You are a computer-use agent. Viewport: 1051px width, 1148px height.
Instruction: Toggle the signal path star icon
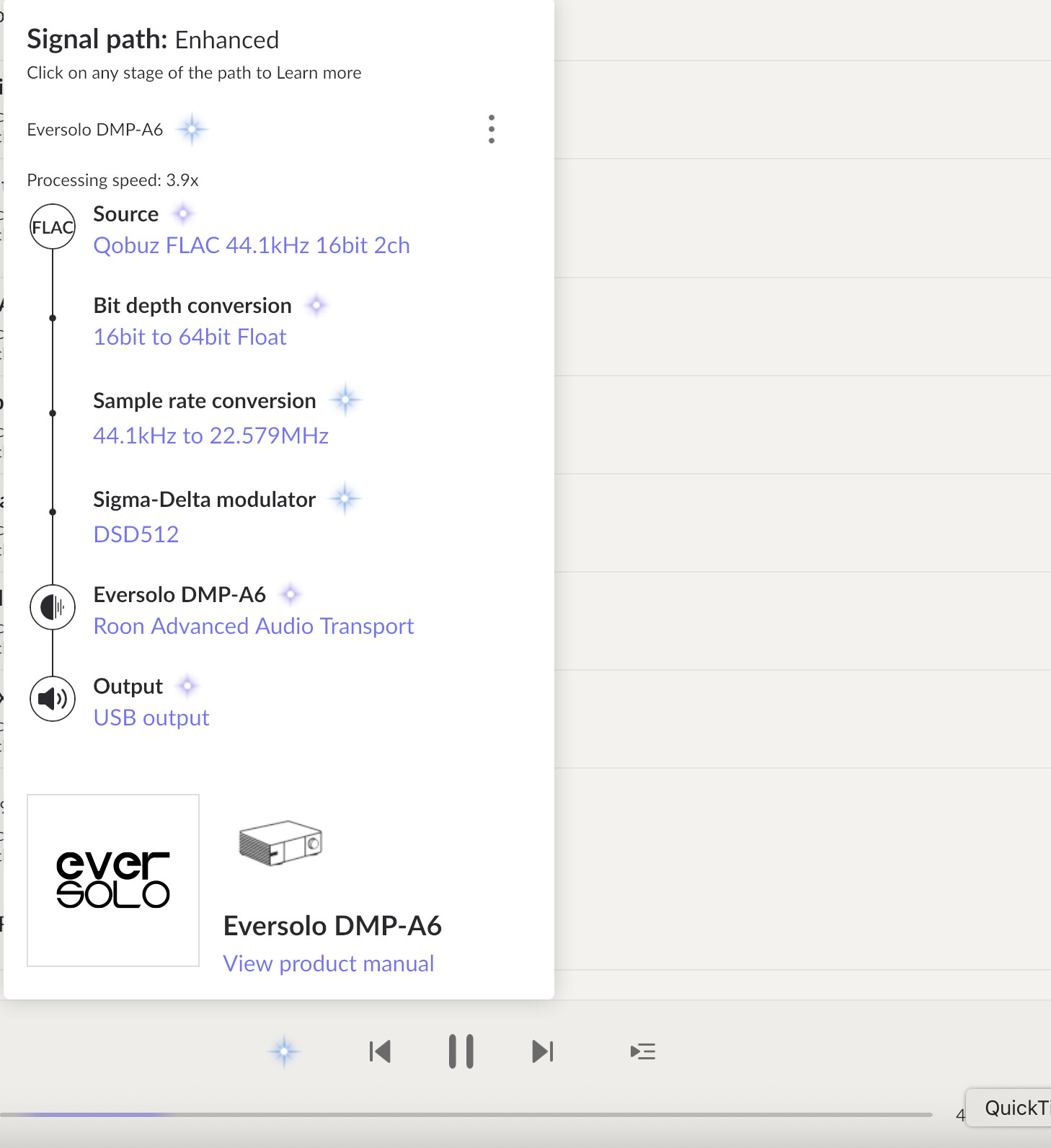click(284, 1052)
